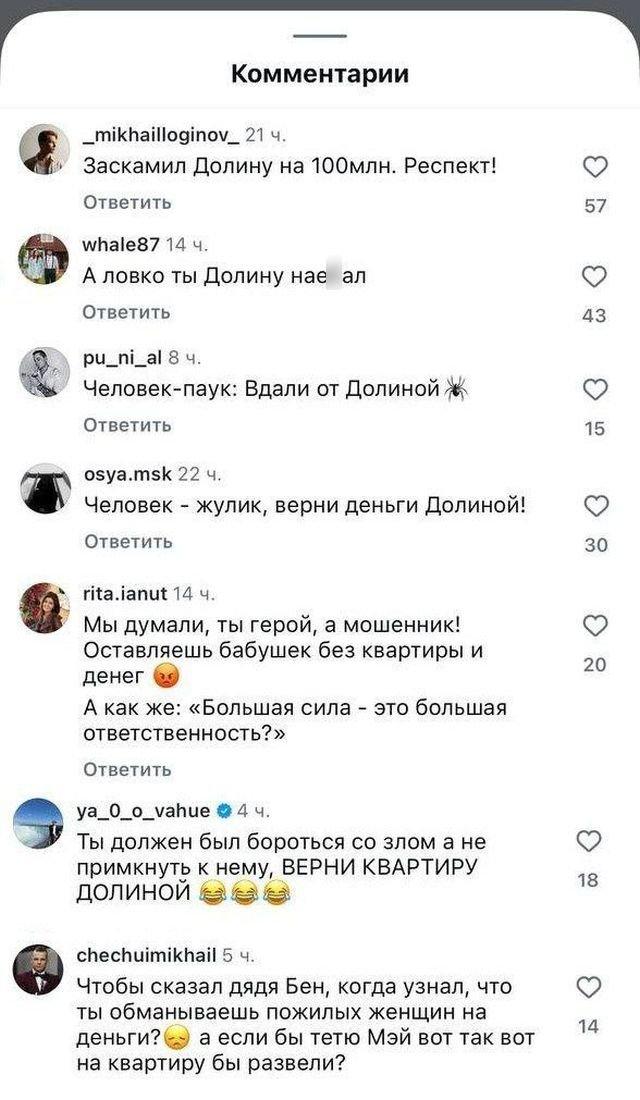
Task: Reply to rita.ianut's comment
Action: [127, 770]
